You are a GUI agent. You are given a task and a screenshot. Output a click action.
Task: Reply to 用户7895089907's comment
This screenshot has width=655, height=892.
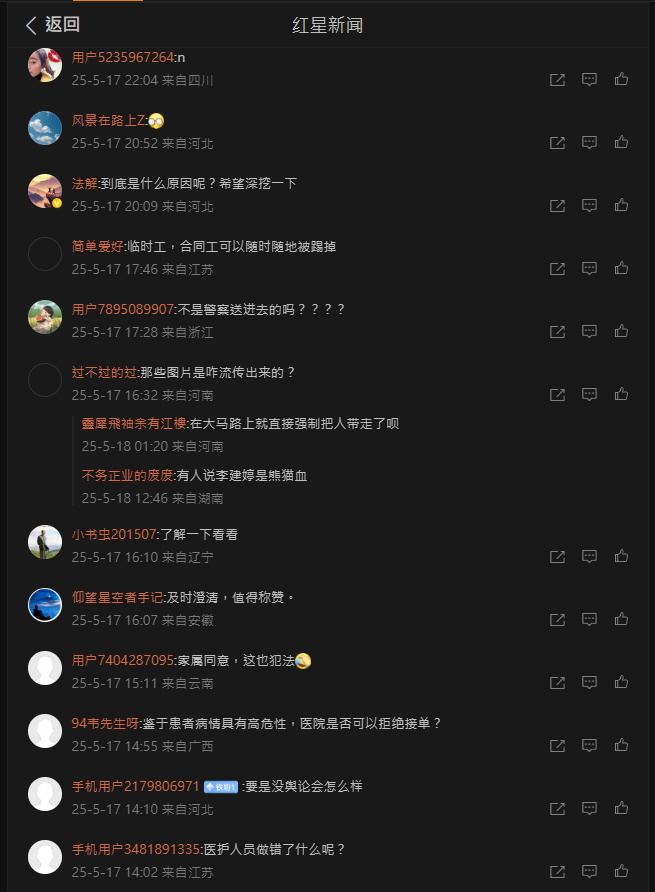pos(589,332)
